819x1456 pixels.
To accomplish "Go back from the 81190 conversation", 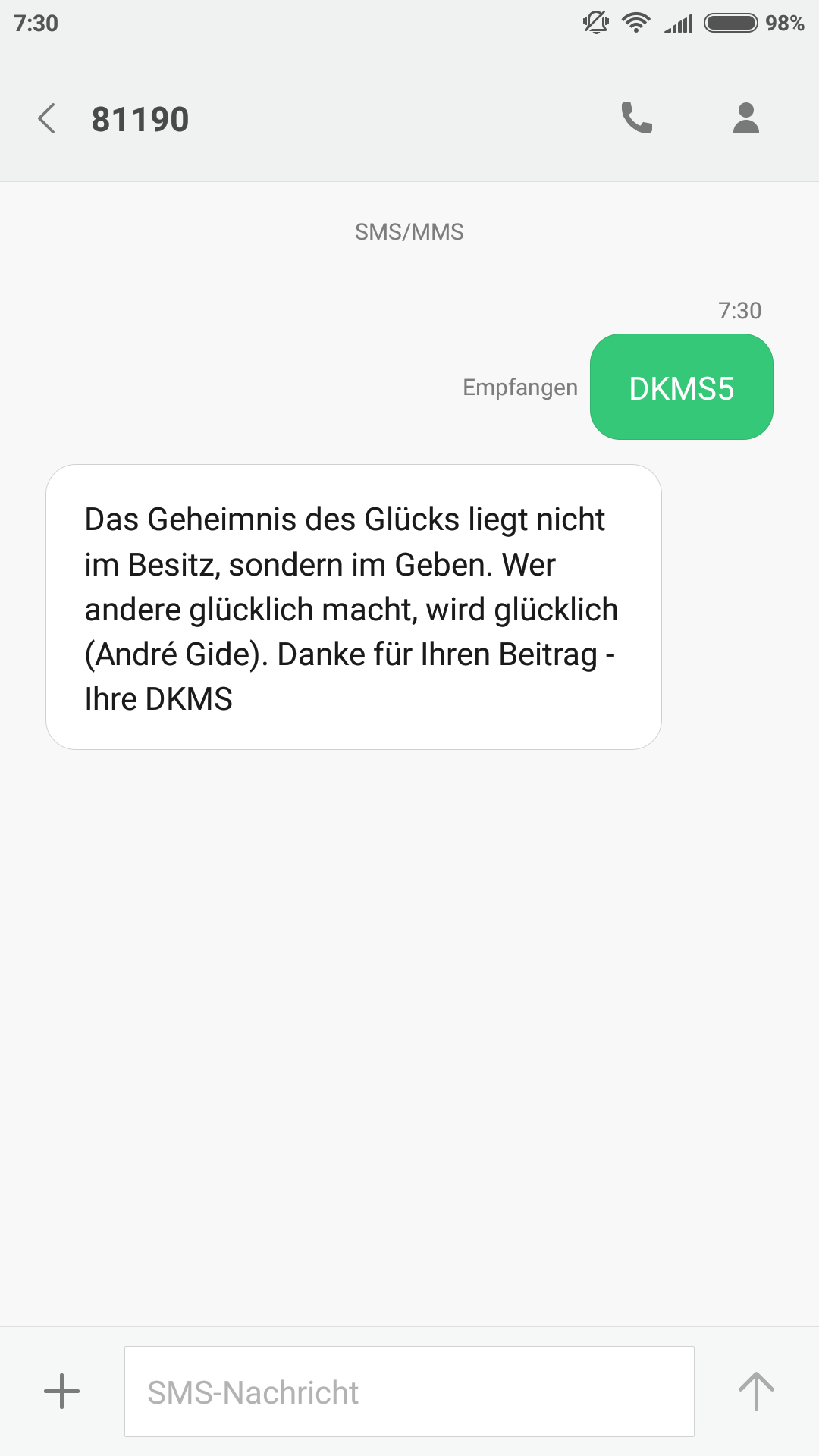I will pyautogui.click(x=46, y=119).
